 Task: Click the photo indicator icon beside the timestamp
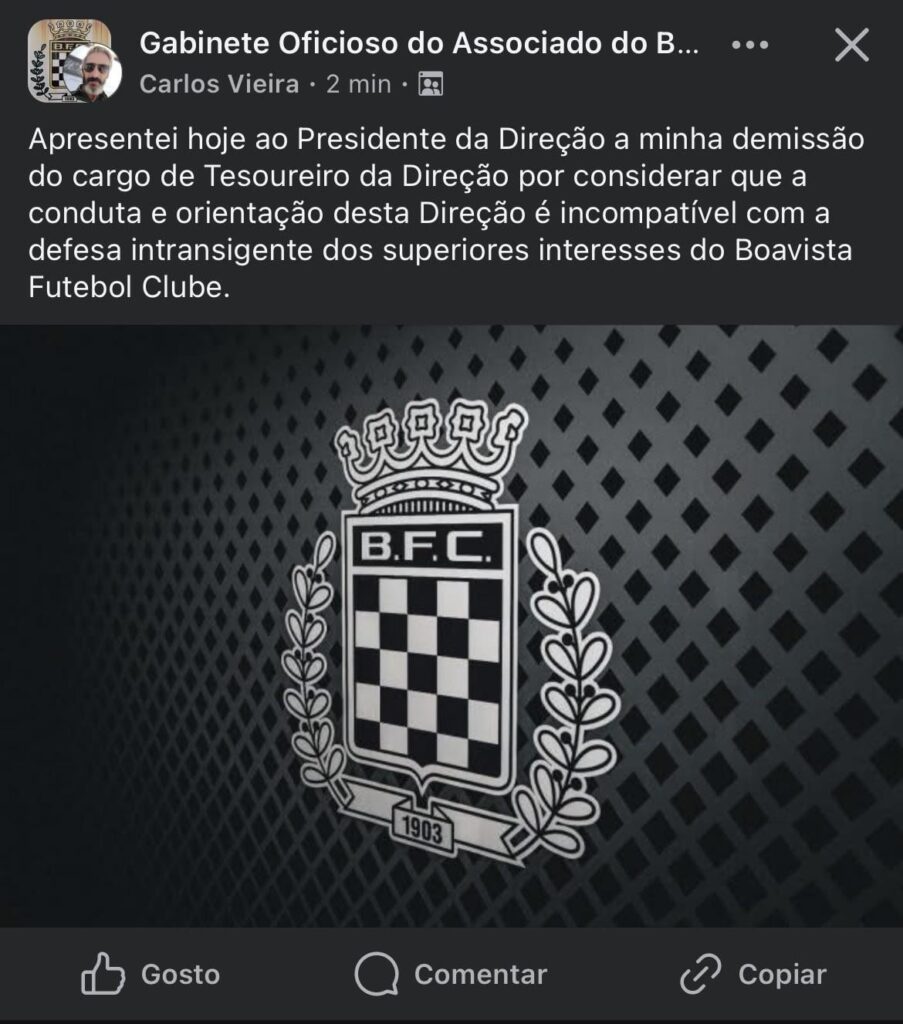click(430, 84)
